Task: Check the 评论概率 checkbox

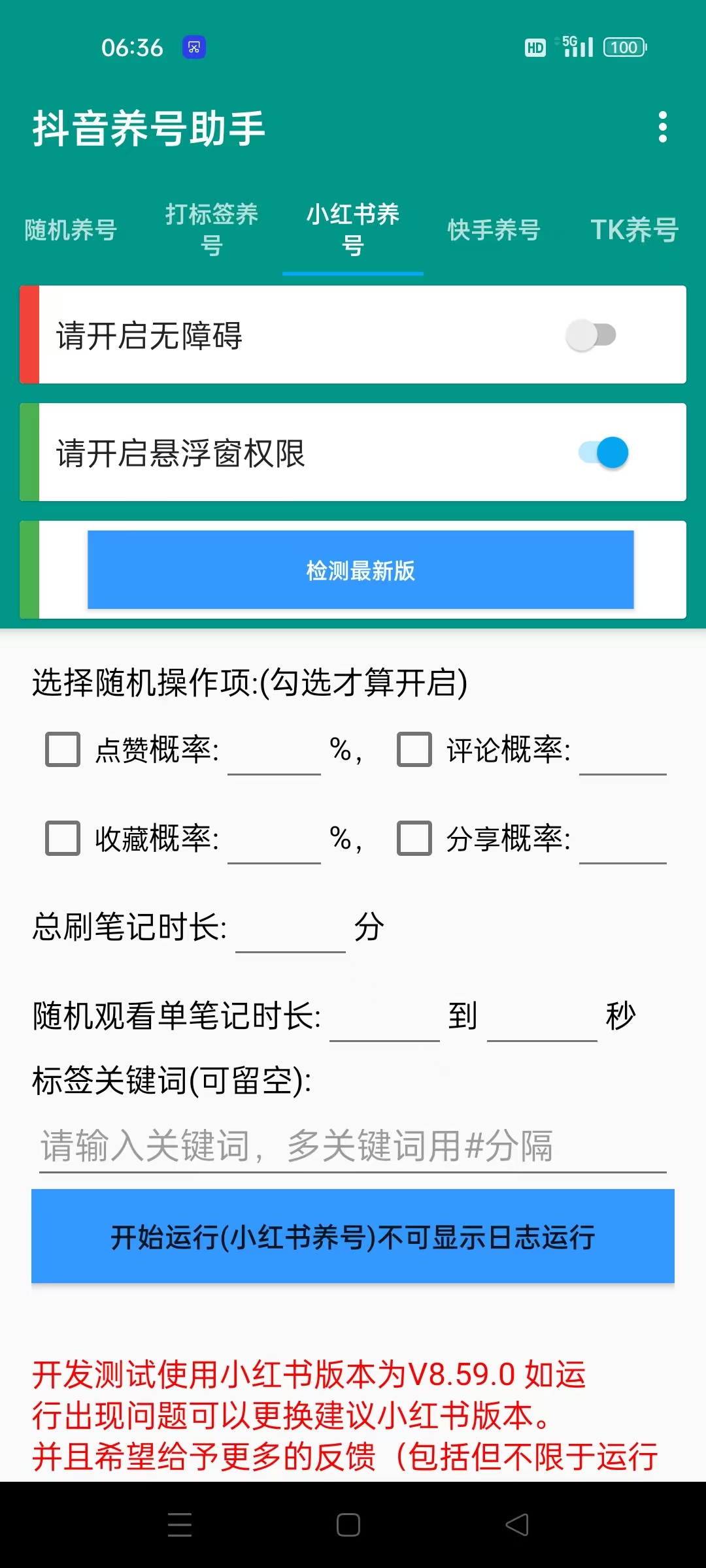Action: click(414, 749)
